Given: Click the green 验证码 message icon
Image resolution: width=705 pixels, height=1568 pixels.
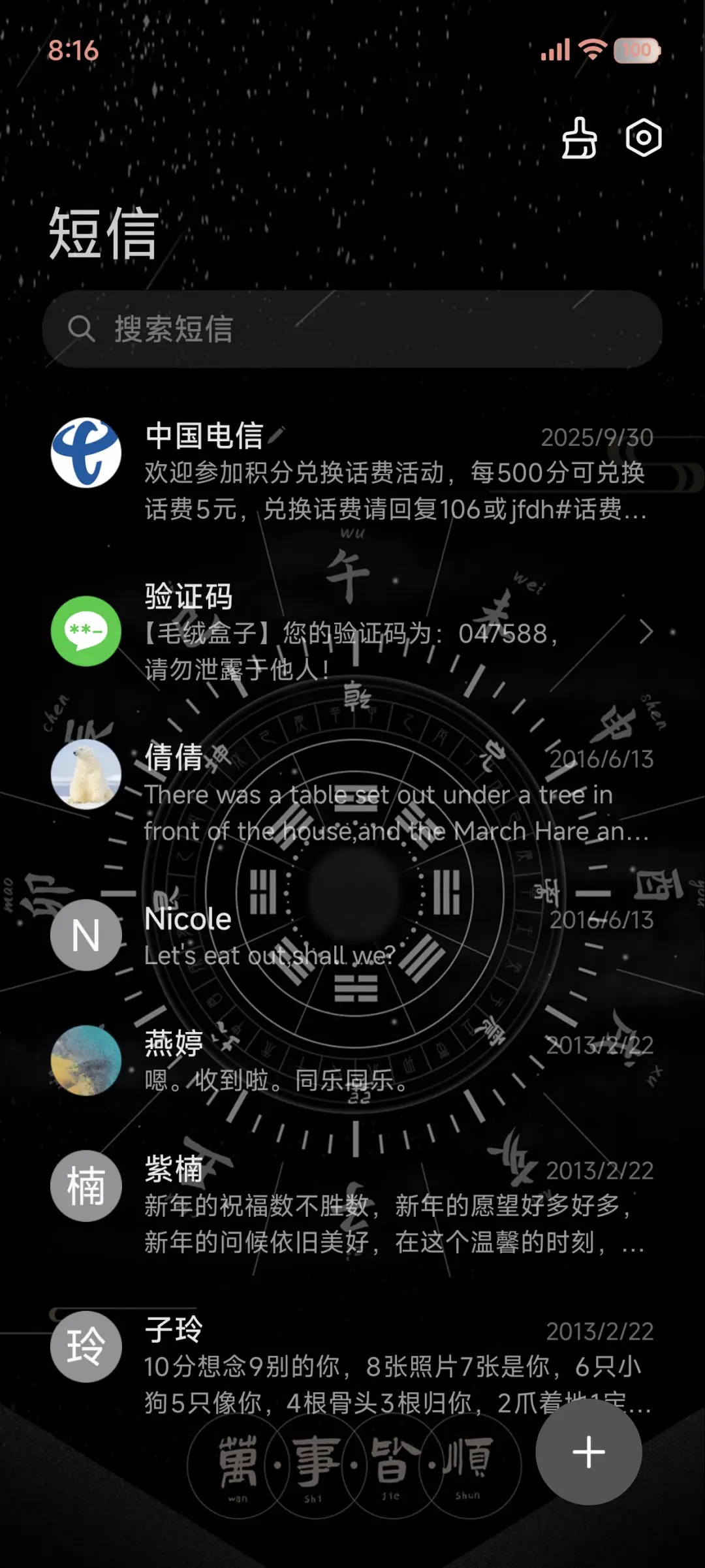Looking at the screenshot, I should (86, 633).
